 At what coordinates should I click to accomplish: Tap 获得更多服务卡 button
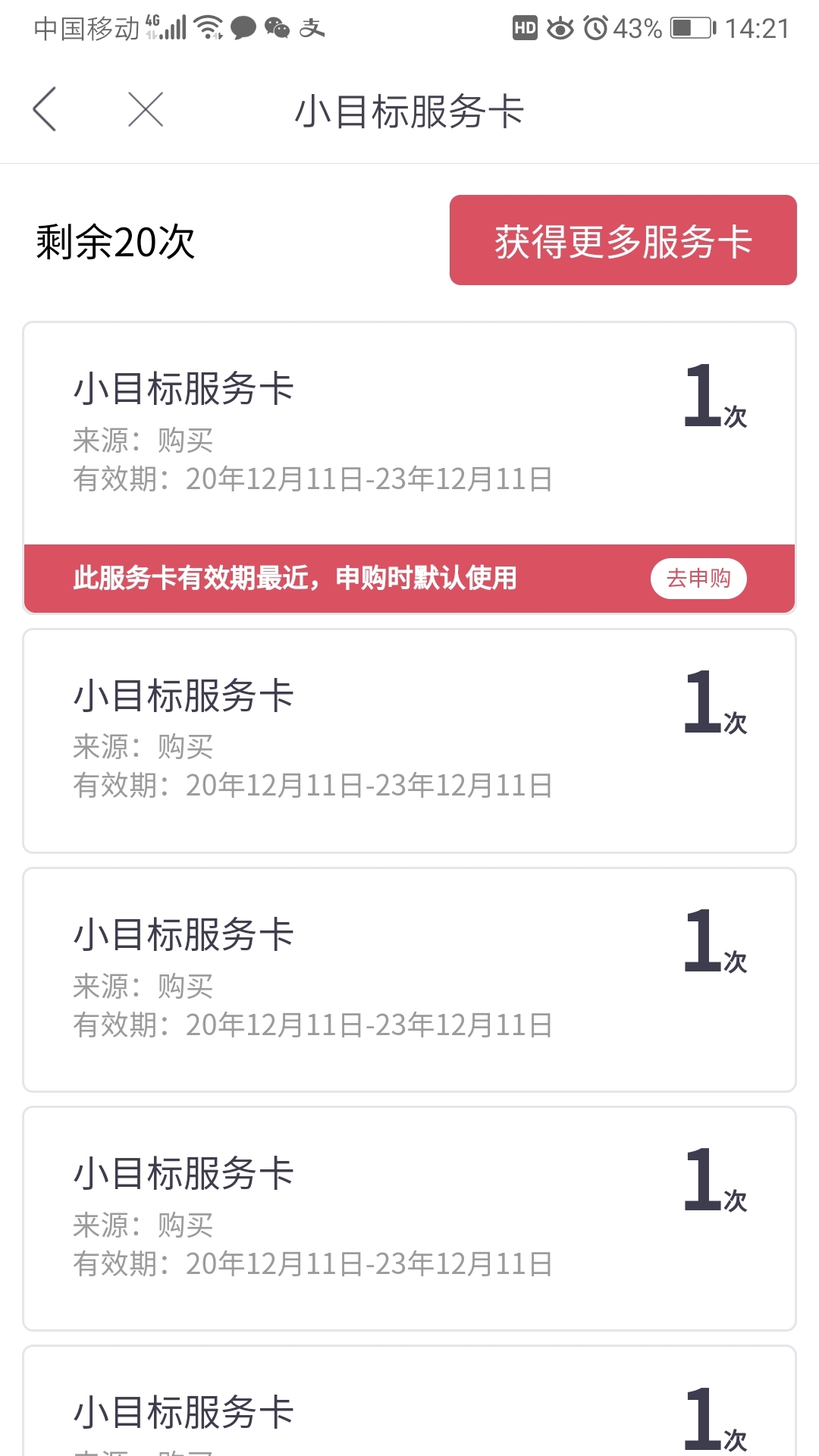point(623,240)
